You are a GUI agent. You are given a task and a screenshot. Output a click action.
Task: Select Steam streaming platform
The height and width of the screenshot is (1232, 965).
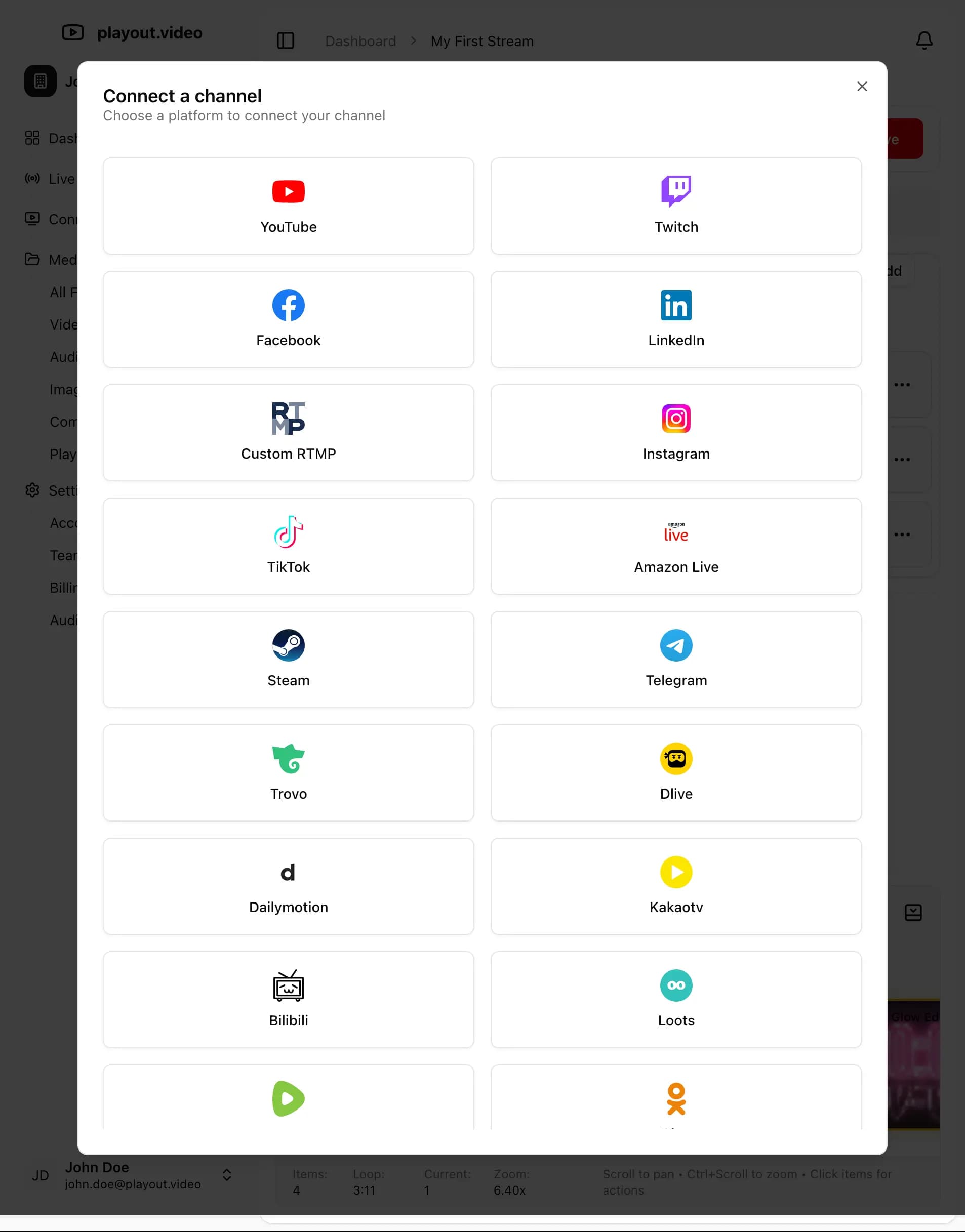[288, 659]
